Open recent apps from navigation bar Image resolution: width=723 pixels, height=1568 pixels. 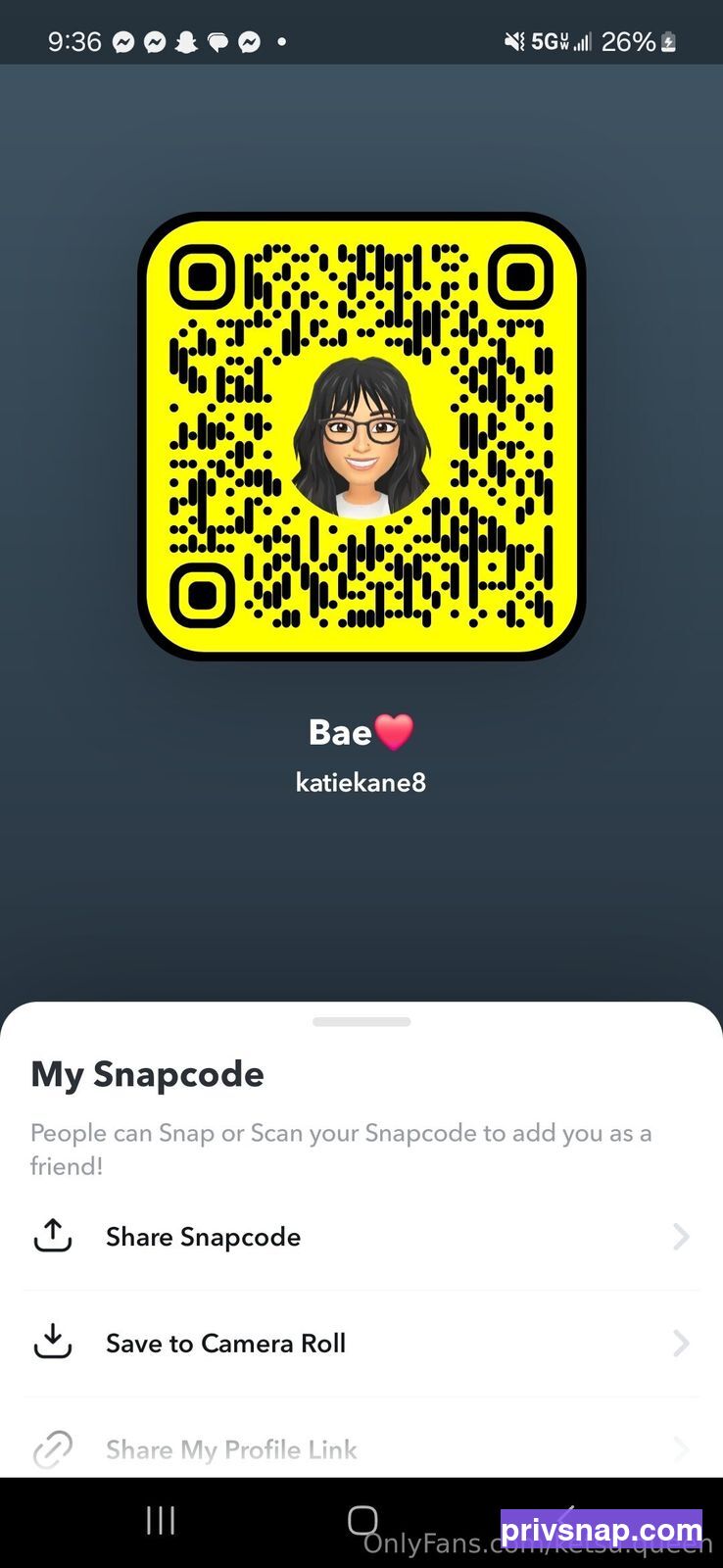point(161,1520)
